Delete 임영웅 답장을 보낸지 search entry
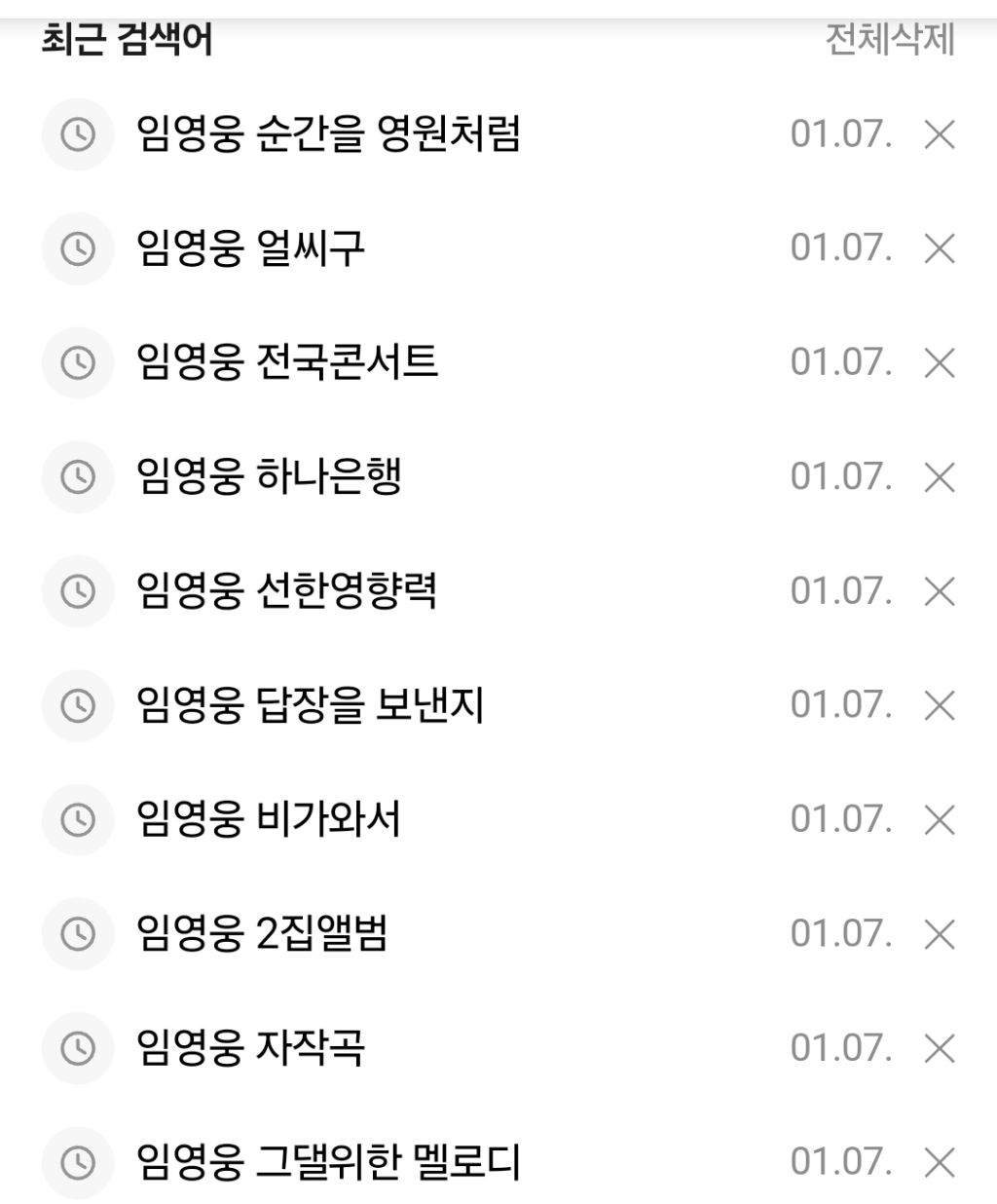This screenshot has height=1204, width=997. (x=939, y=705)
